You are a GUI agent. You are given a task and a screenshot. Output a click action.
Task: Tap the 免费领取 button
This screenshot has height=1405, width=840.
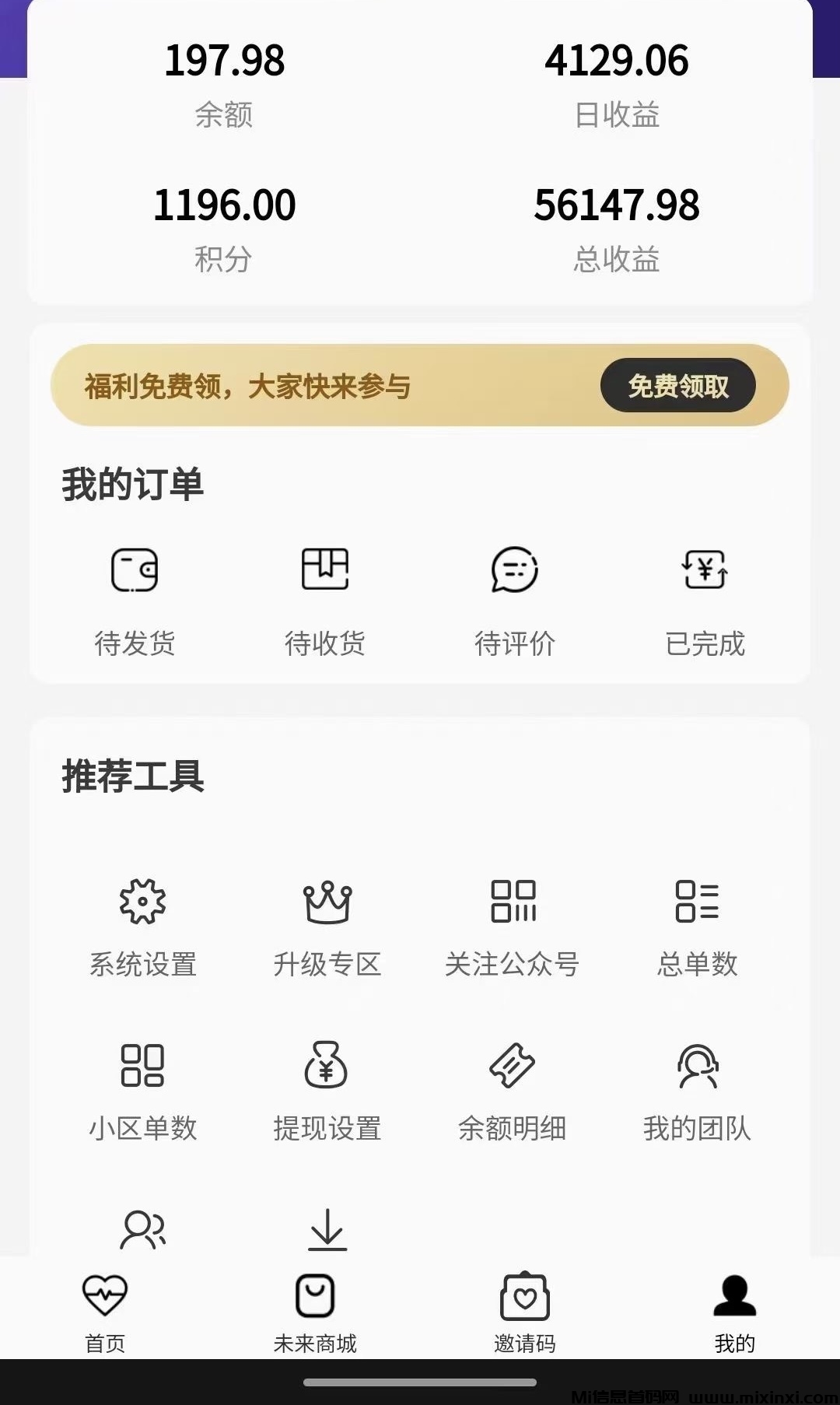[x=677, y=386]
